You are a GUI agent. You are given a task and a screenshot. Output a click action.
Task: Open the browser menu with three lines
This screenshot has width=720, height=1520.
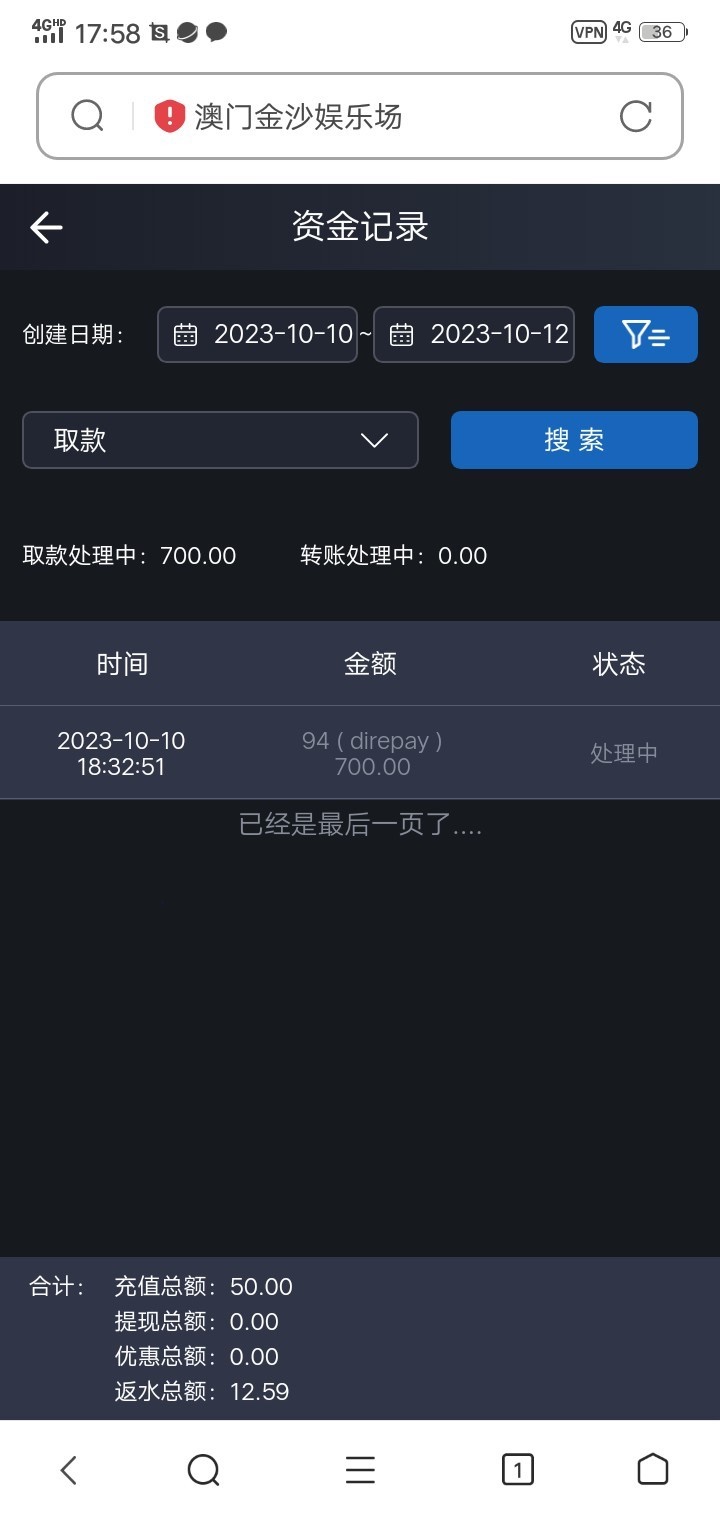(360, 1470)
